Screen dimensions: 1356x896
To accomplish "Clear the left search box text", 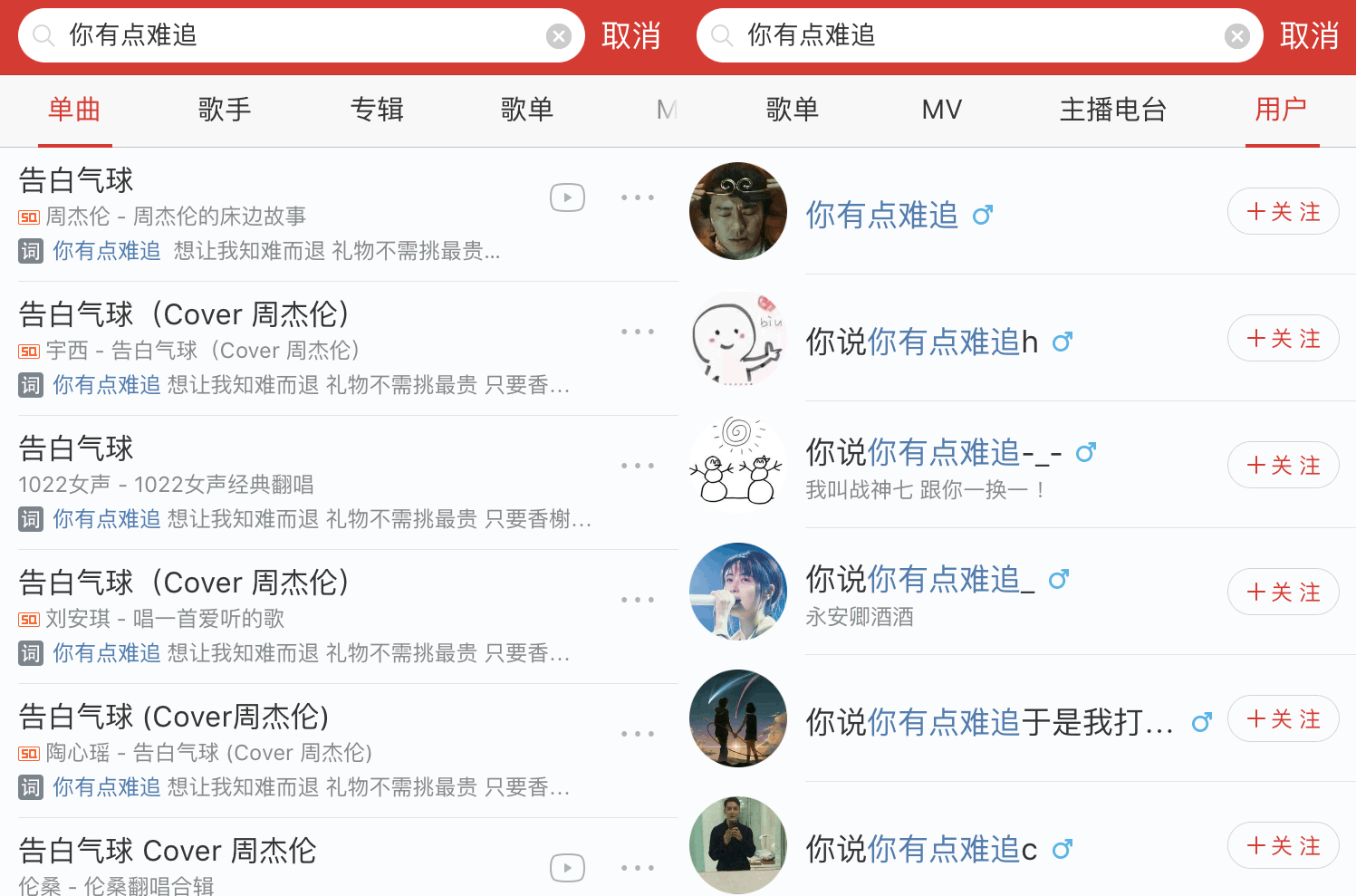I will [x=559, y=36].
